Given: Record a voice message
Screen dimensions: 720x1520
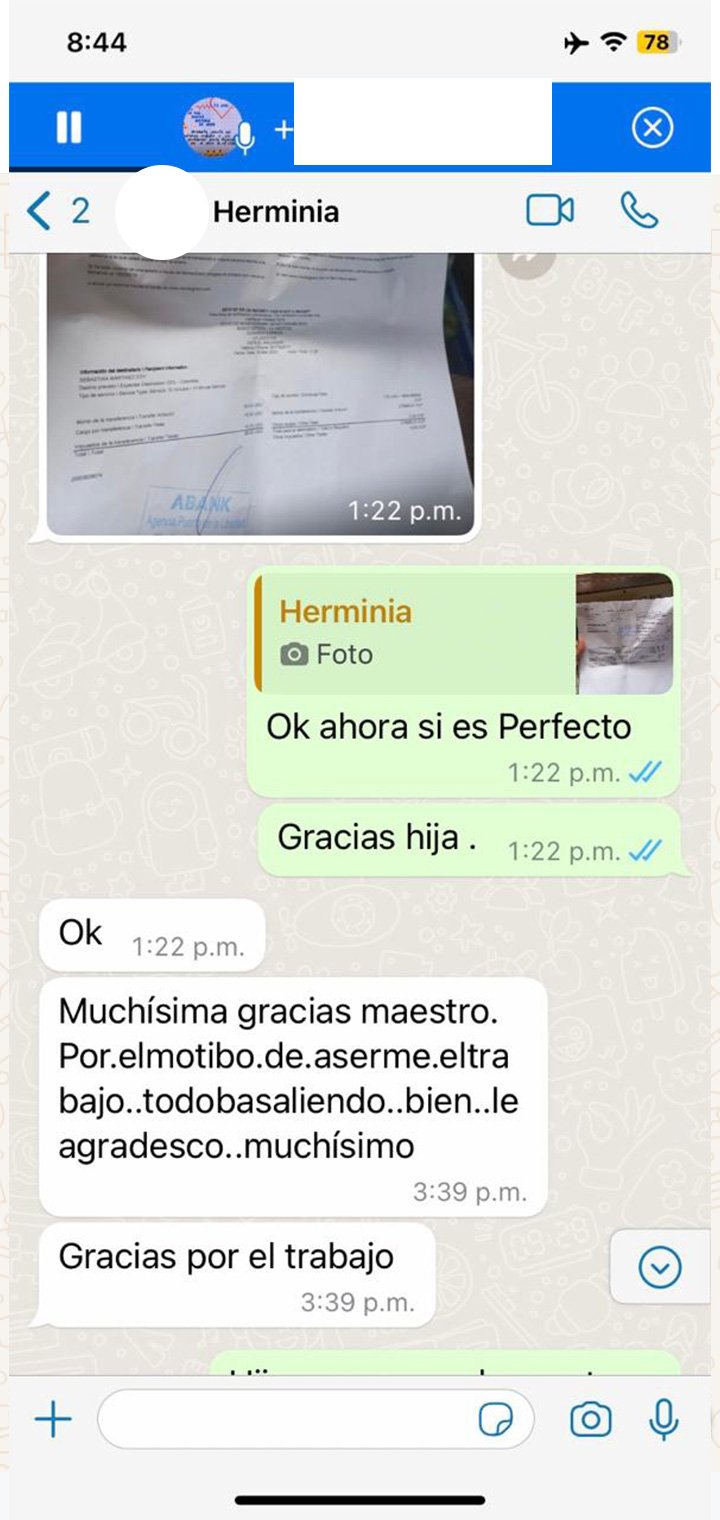Looking at the screenshot, I should click(663, 1419).
